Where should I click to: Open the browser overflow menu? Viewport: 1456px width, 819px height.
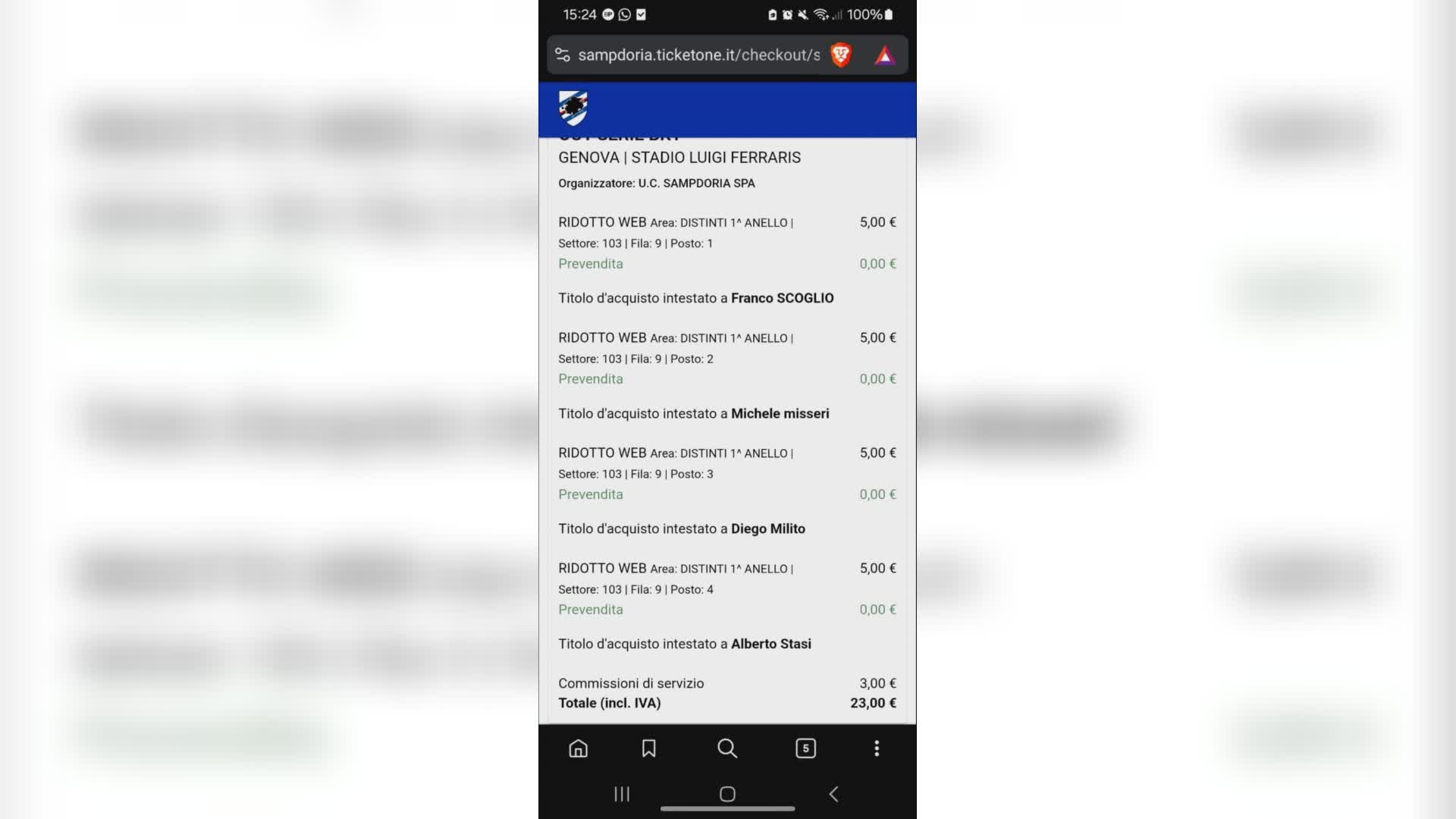click(x=877, y=748)
